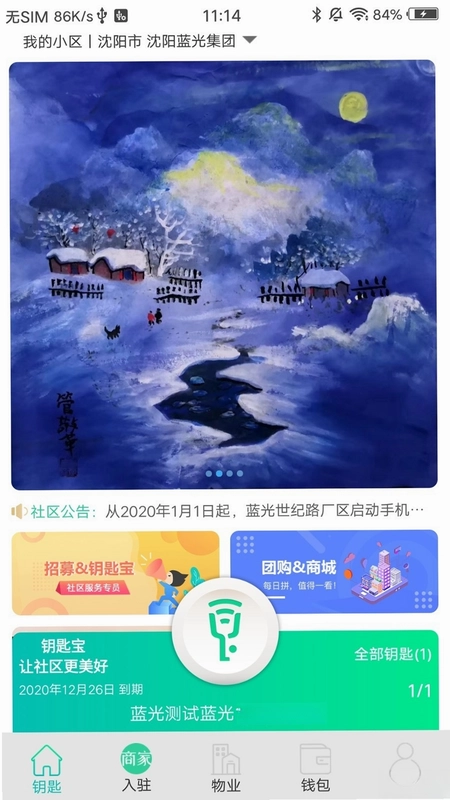Open the profile tab with person icon

405,768
